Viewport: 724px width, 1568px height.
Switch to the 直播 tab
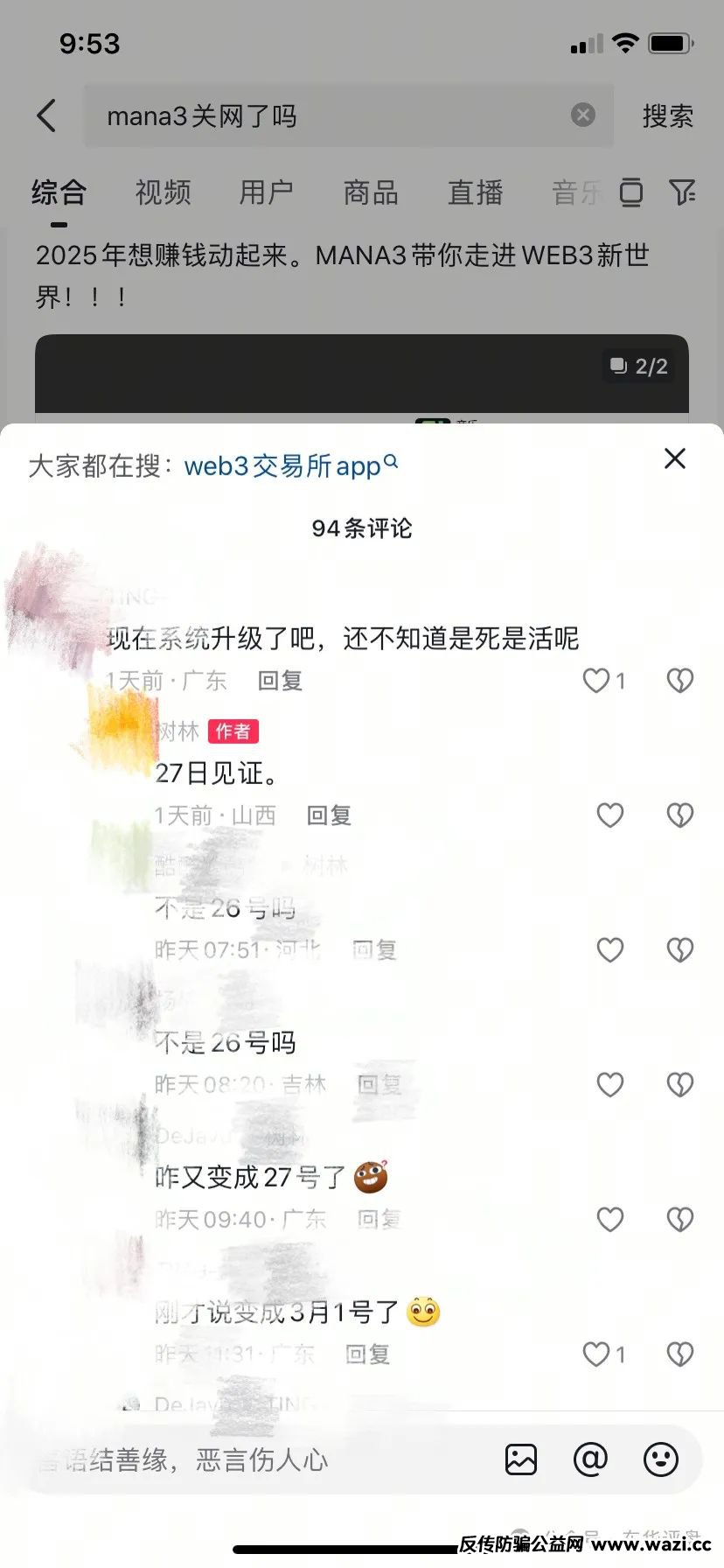click(475, 192)
